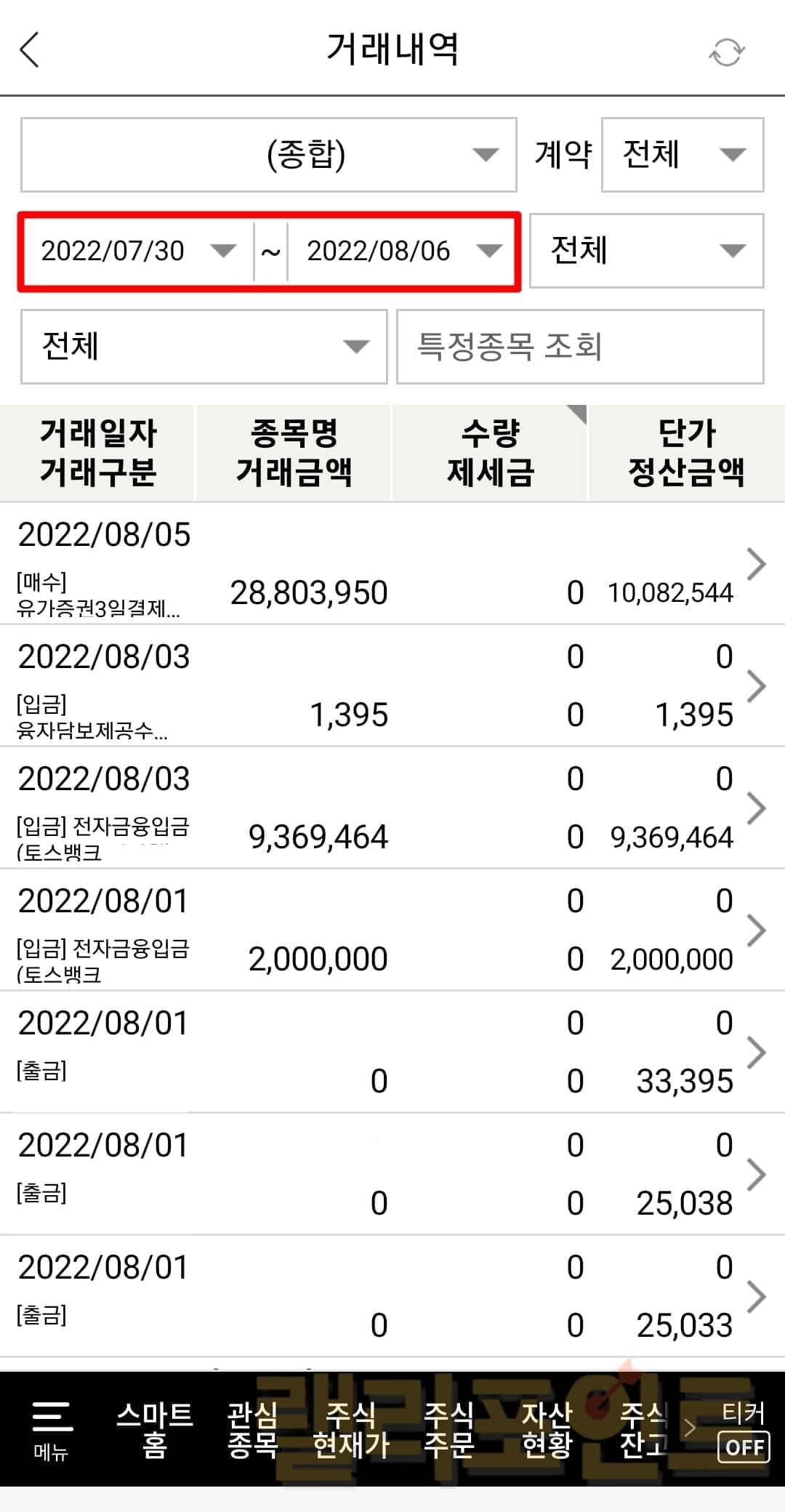Screen dimensions: 785x1512
Task: Open 주식현재가 tab
Action: (350, 1429)
